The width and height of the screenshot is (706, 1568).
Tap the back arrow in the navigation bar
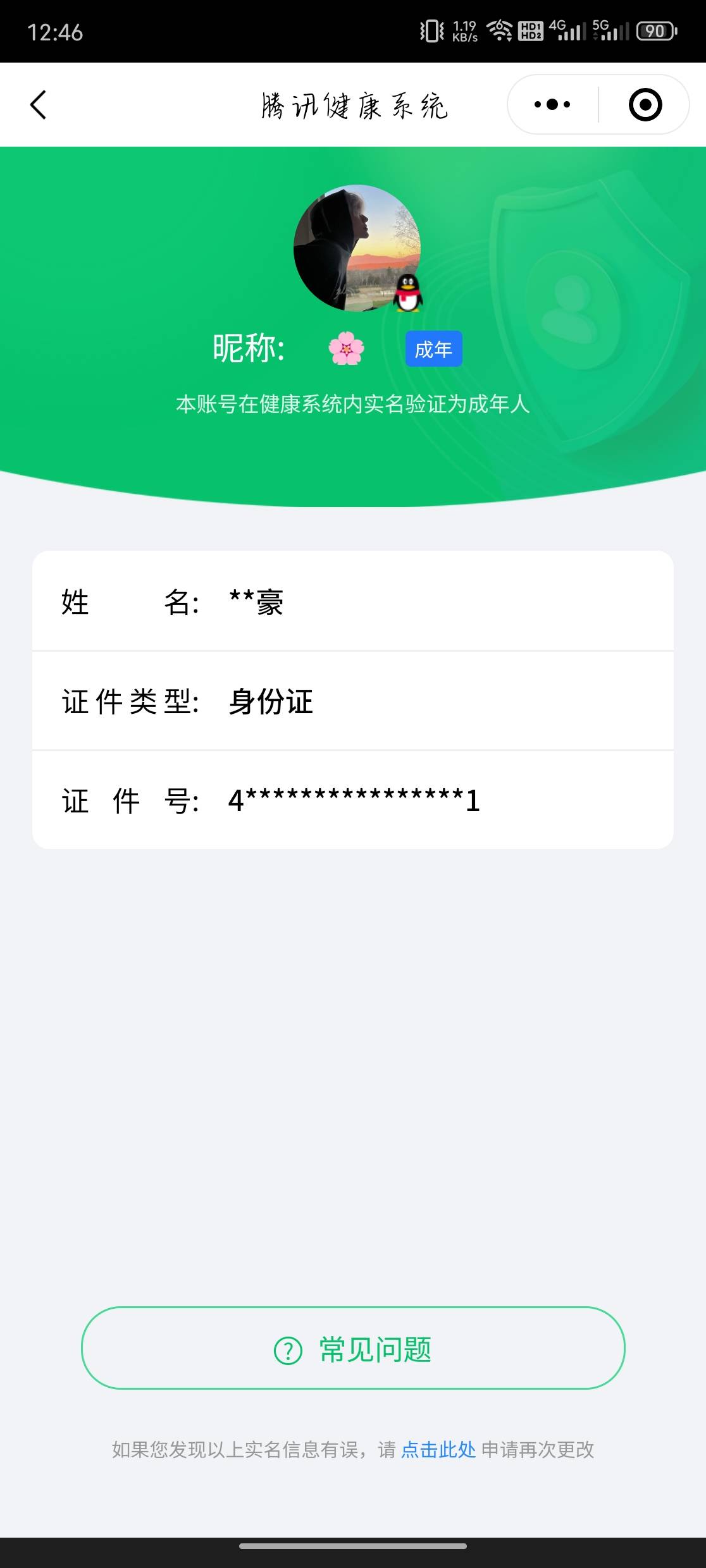tap(38, 105)
